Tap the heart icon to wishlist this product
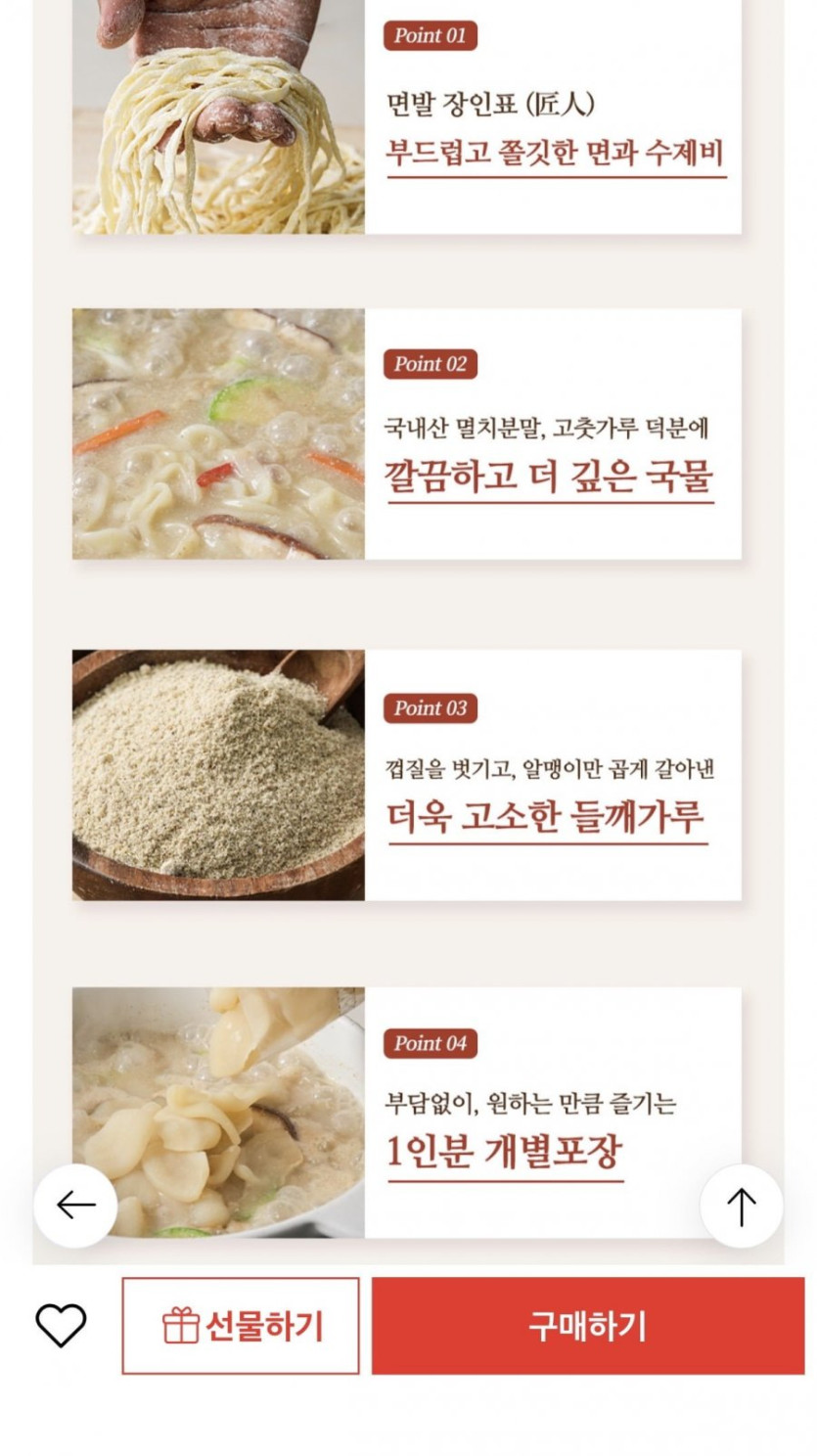Image resolution: width=817 pixels, height=1456 pixels. [x=61, y=1326]
